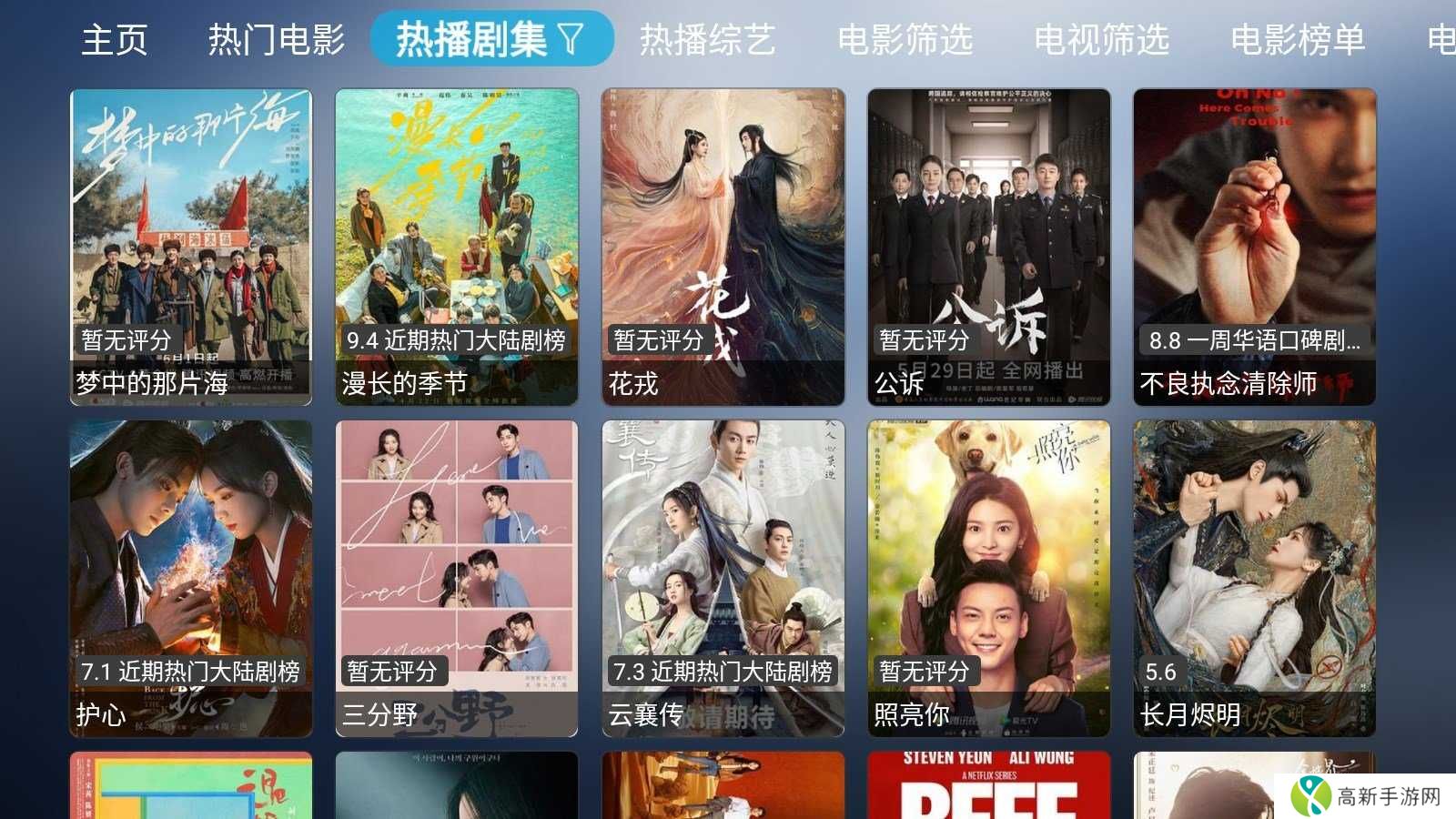Select the 电视筛选 tab
Viewport: 1456px width, 819px height.
[1101, 40]
